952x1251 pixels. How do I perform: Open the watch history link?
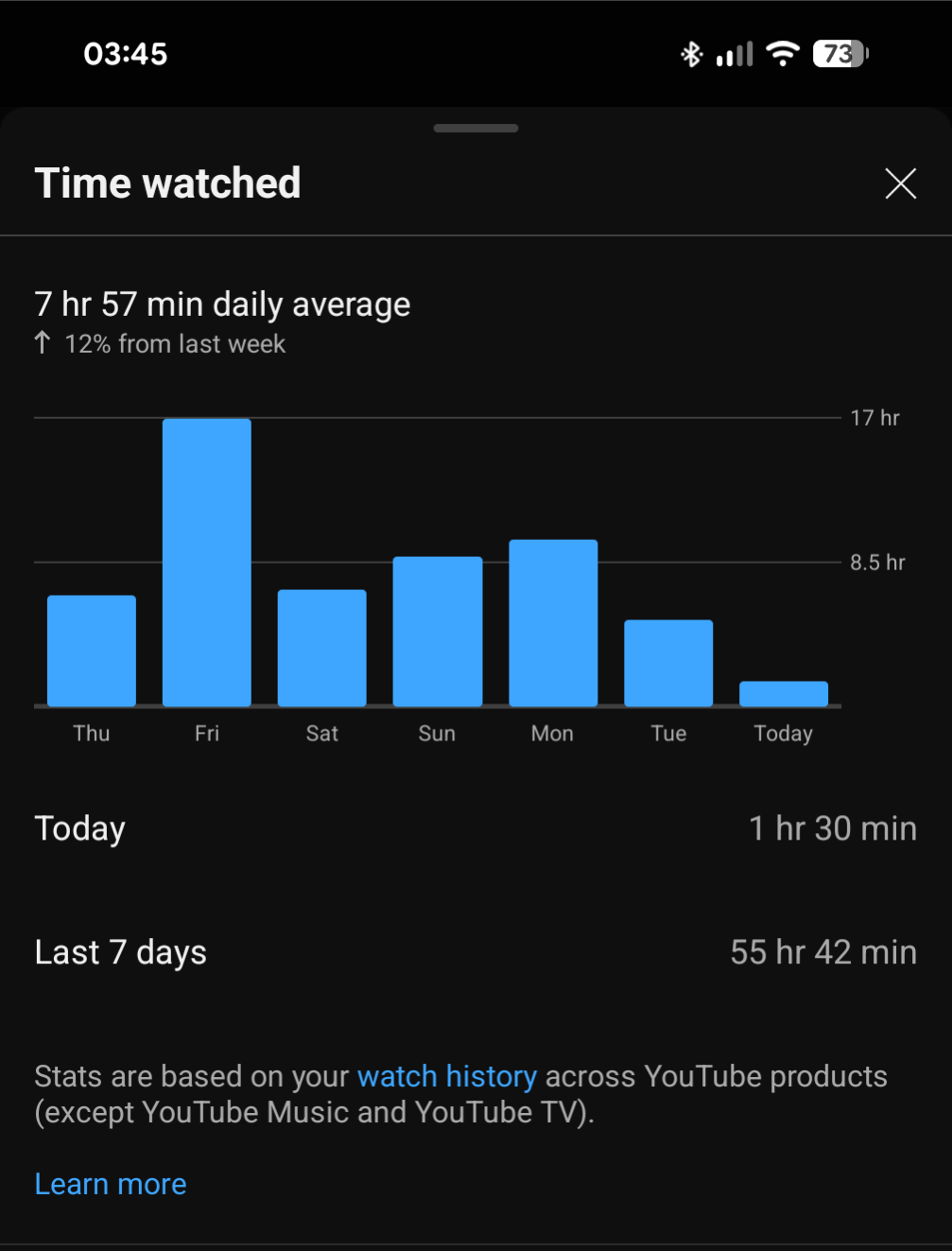pos(446,1076)
